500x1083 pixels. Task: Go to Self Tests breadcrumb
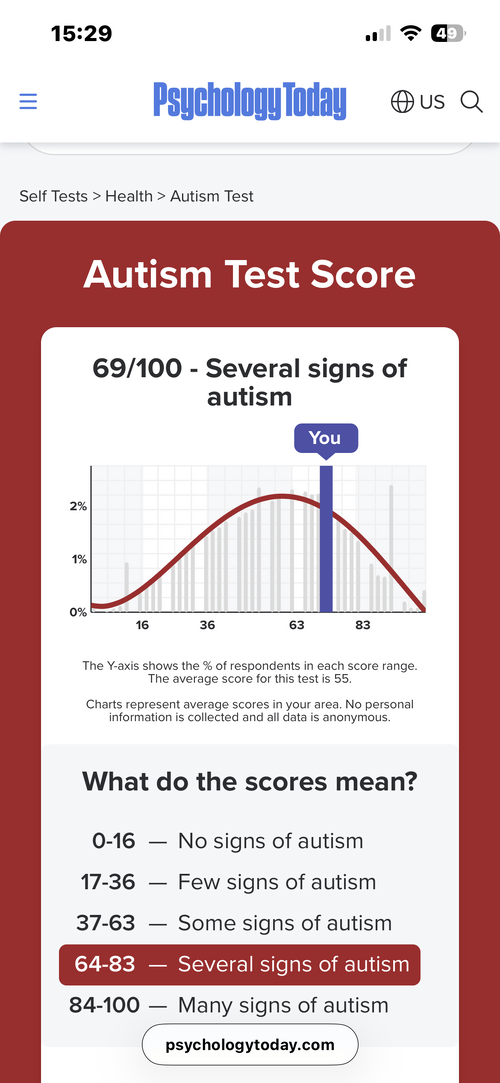tap(53, 196)
